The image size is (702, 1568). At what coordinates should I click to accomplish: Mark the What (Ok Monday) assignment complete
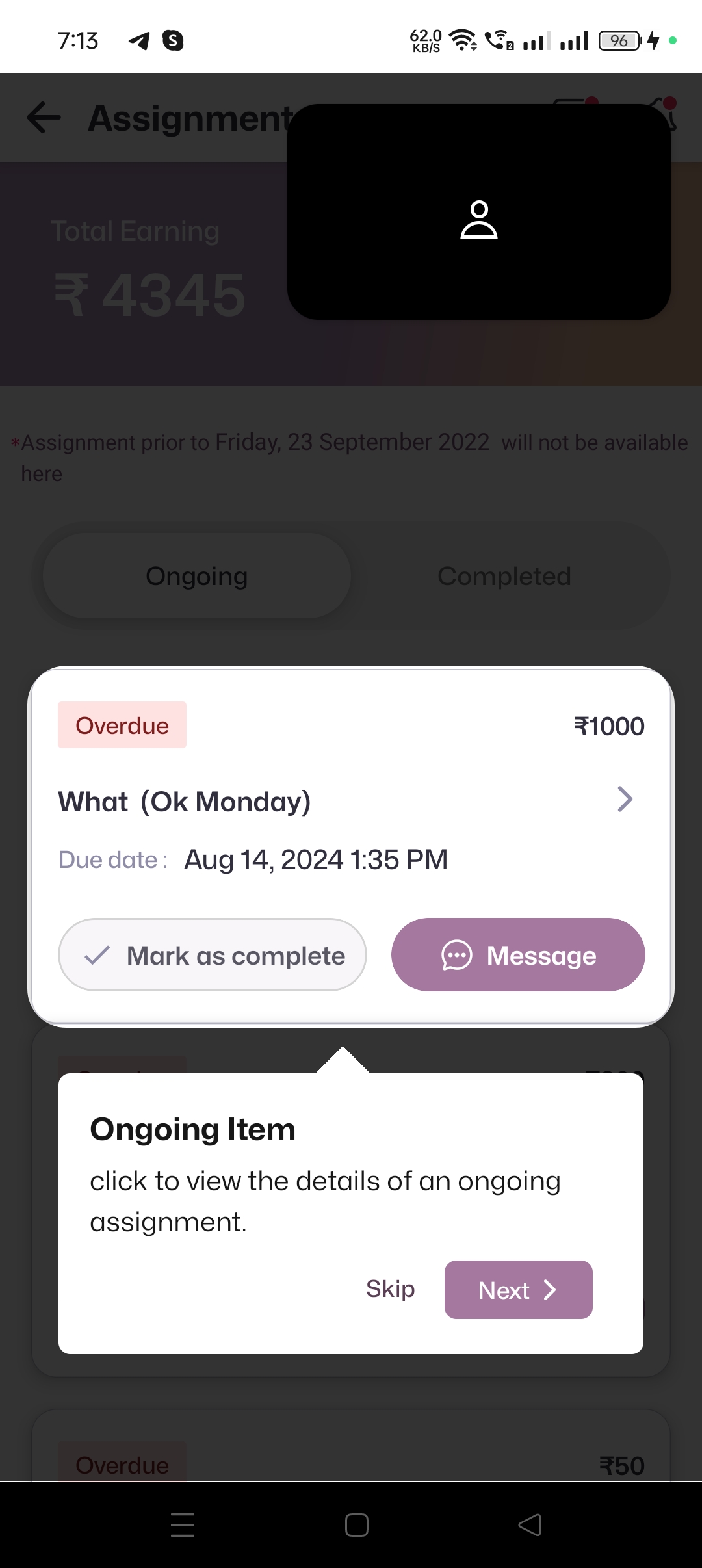(x=213, y=954)
